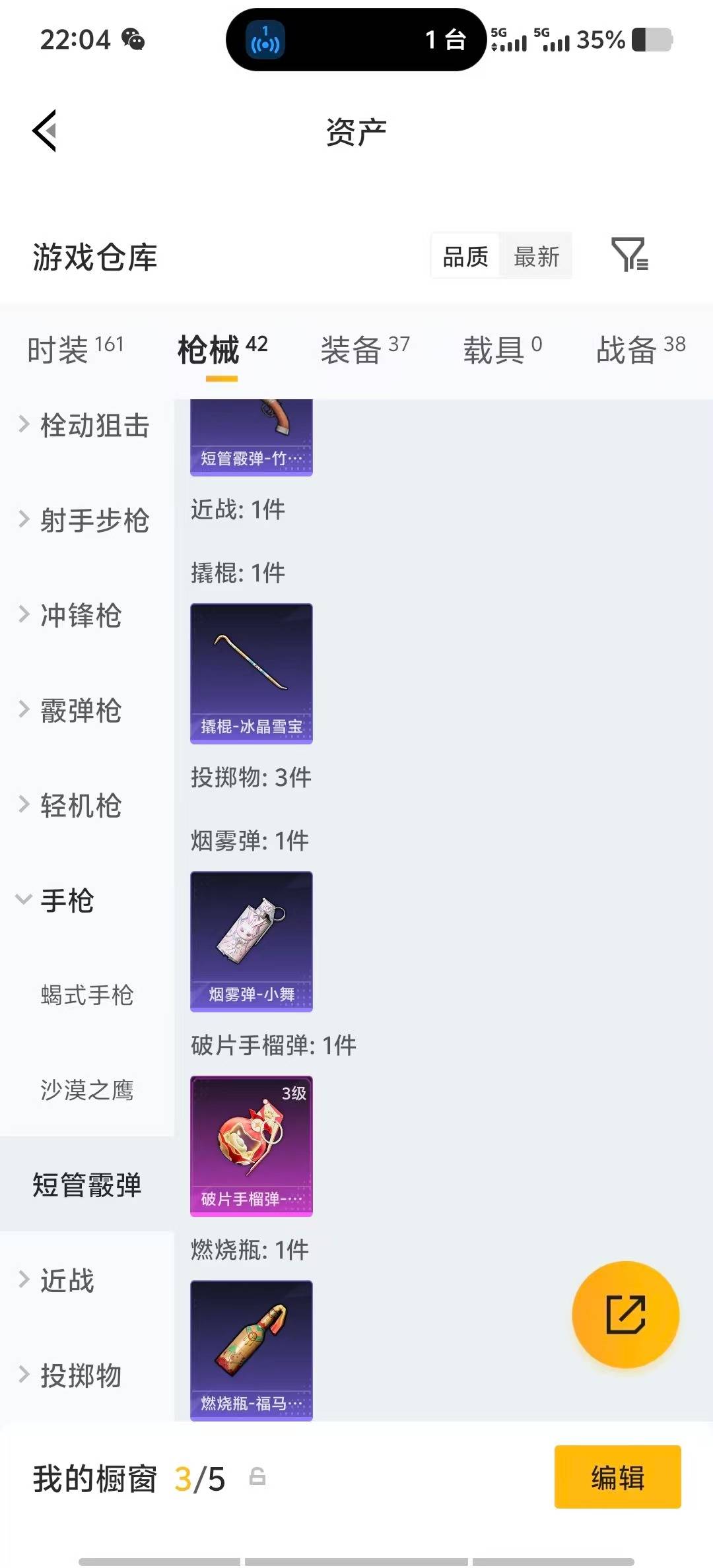Expand the 栓动狙击 category
713x1568 pixels.
(86, 426)
